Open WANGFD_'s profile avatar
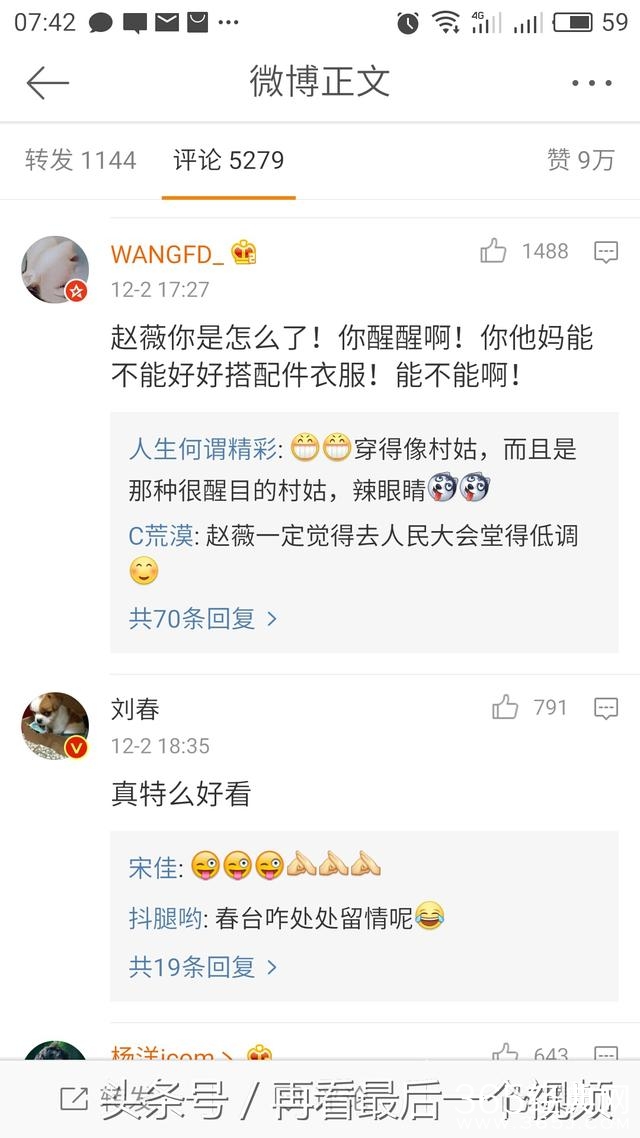640x1138 pixels. [56, 269]
